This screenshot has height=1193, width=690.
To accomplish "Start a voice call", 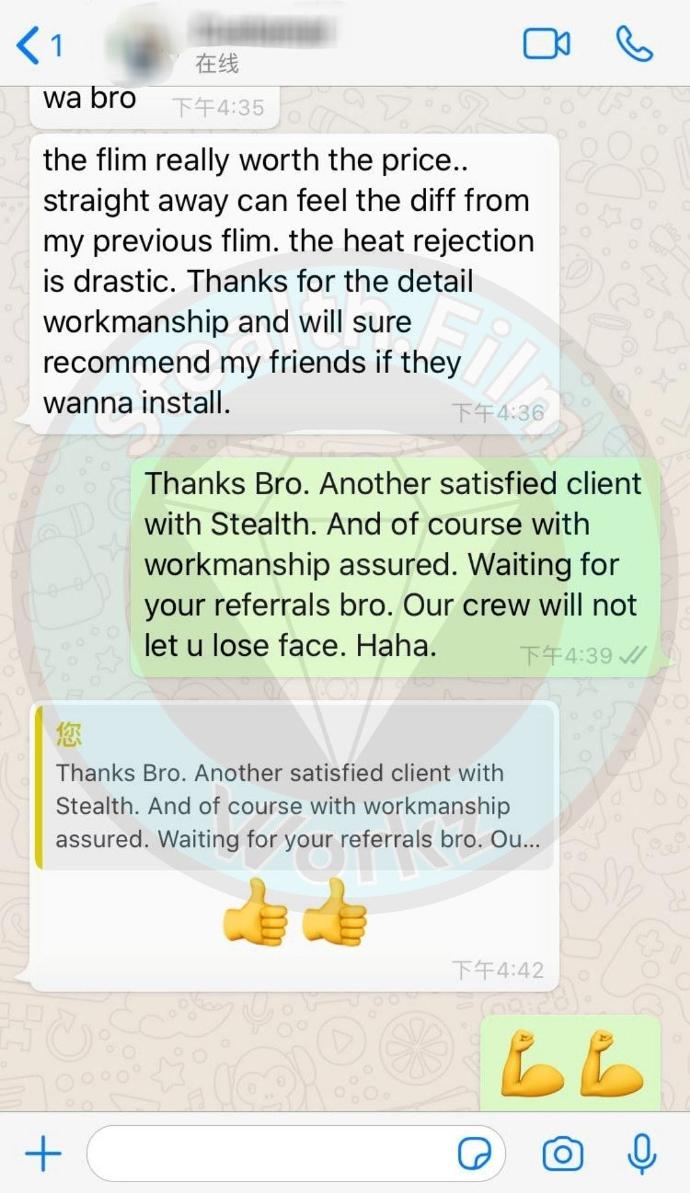I will point(634,44).
